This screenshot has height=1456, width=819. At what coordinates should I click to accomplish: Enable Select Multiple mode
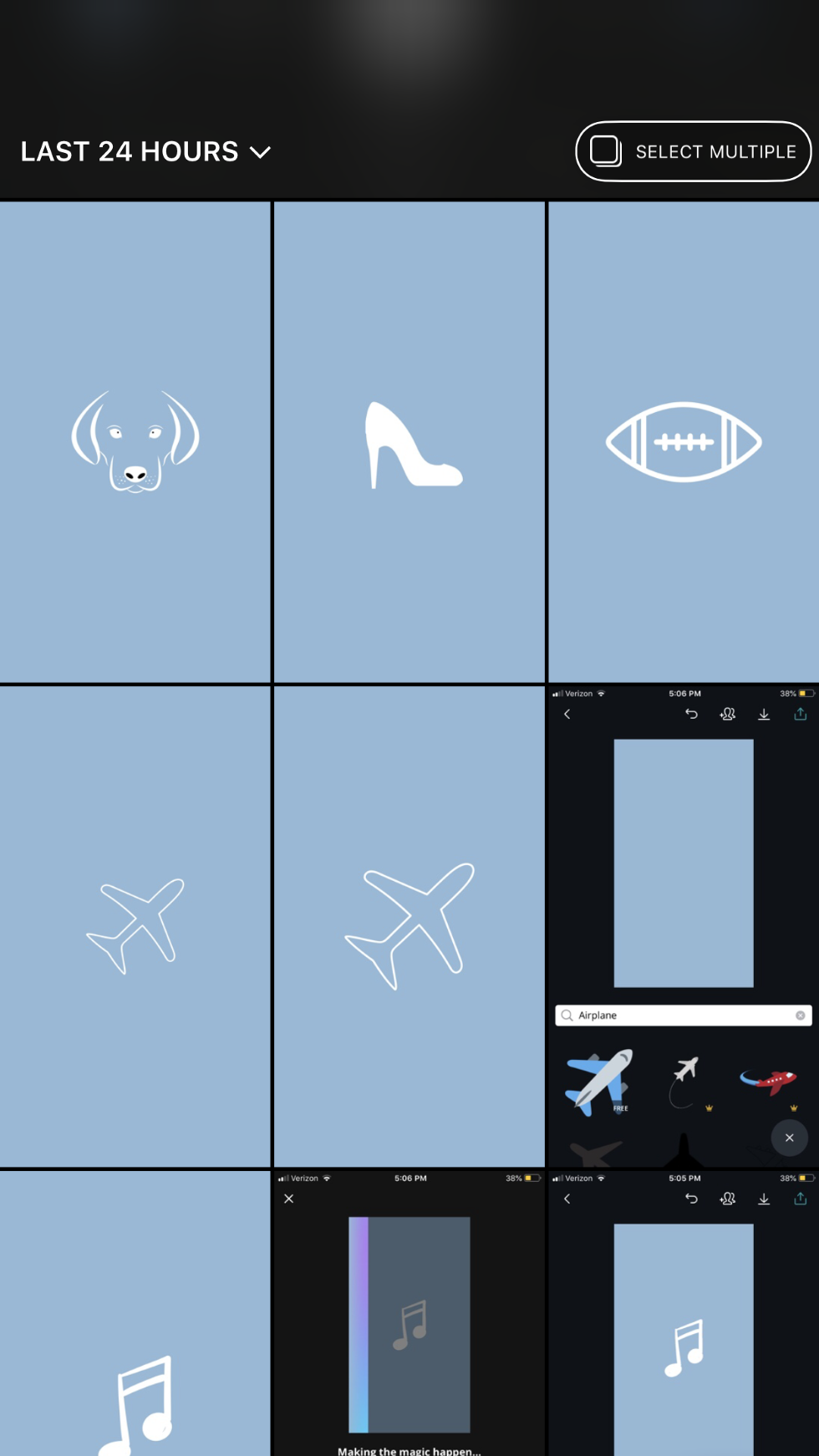click(693, 152)
